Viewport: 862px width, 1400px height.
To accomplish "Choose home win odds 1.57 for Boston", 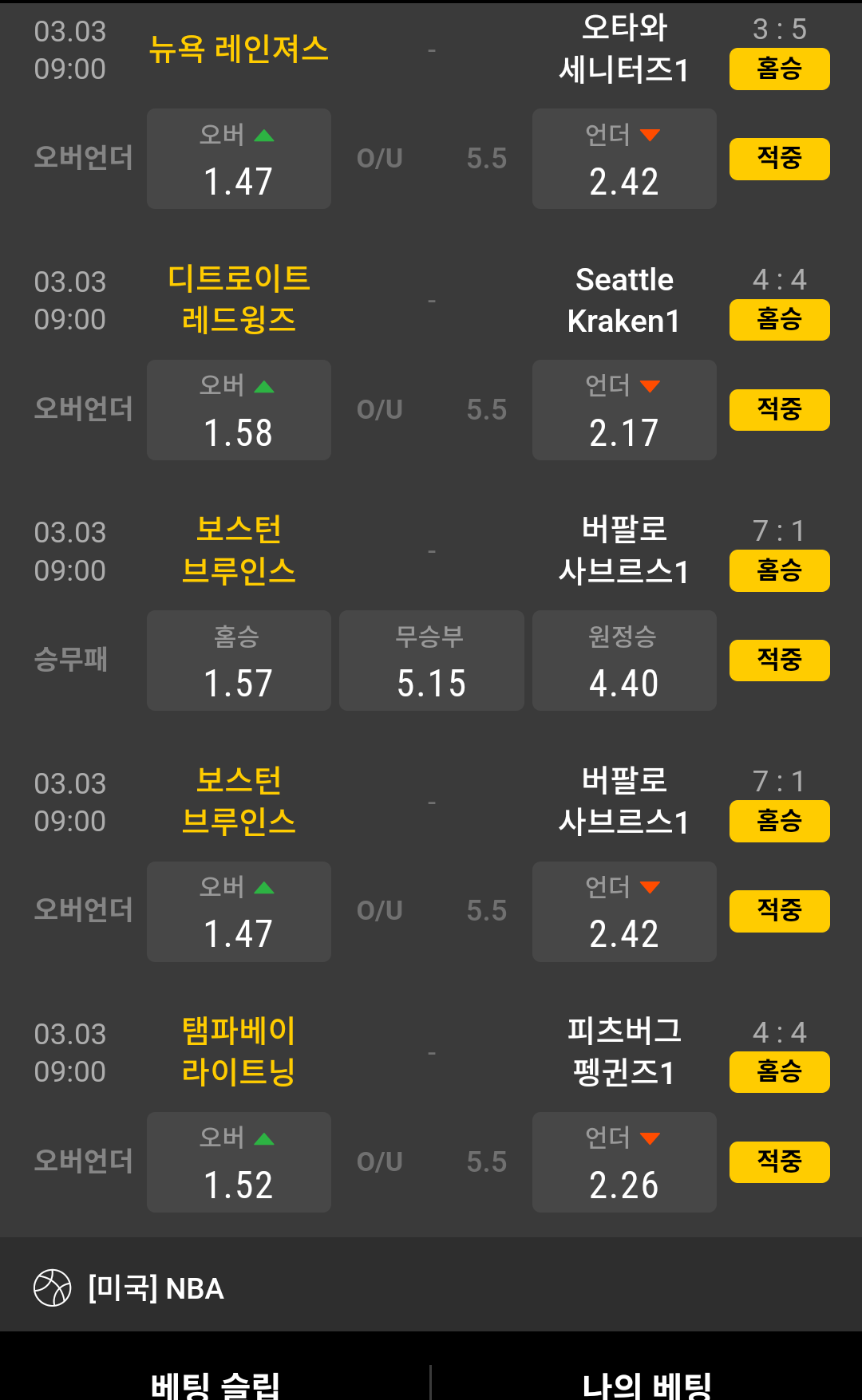I will tap(239, 661).
